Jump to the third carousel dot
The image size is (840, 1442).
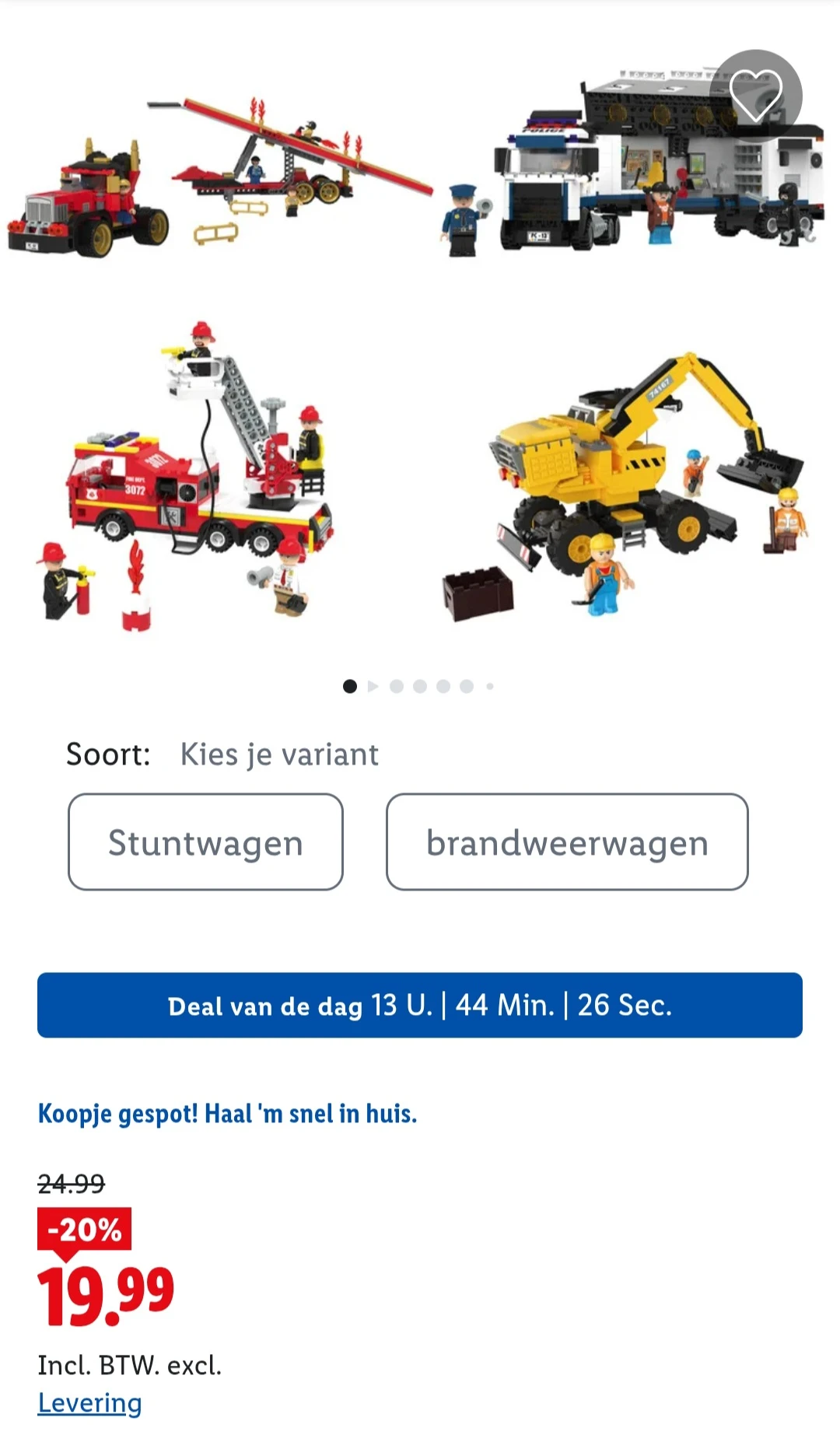click(x=397, y=686)
